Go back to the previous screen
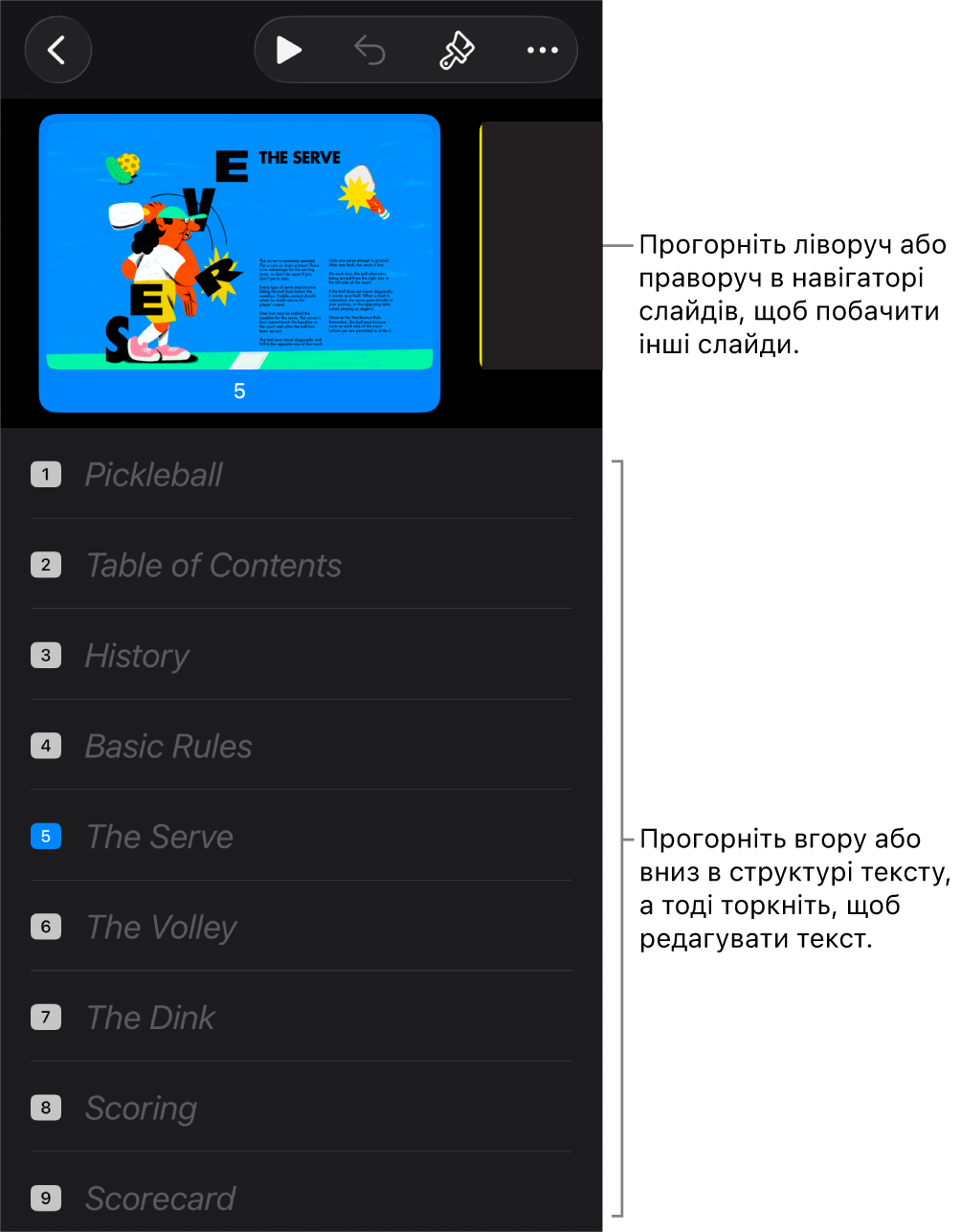This screenshot has width=961, height=1232. (57, 50)
